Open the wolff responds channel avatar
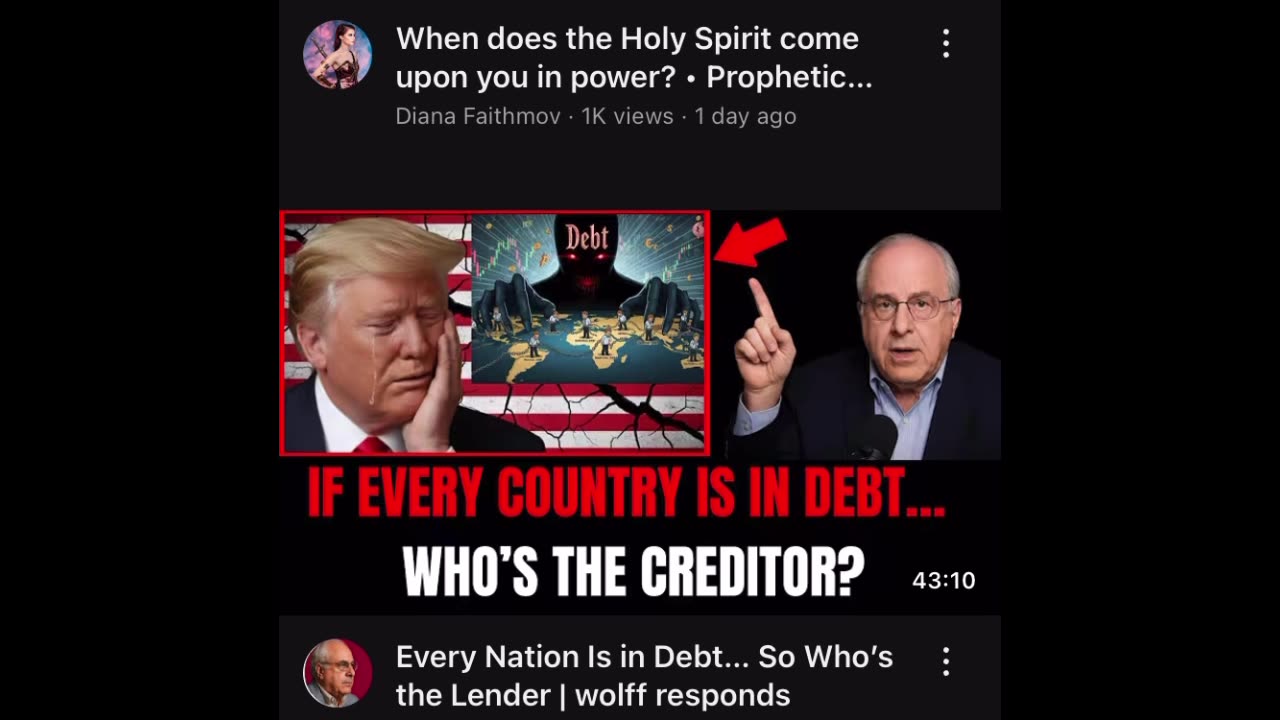The height and width of the screenshot is (720, 1280). coord(338,673)
